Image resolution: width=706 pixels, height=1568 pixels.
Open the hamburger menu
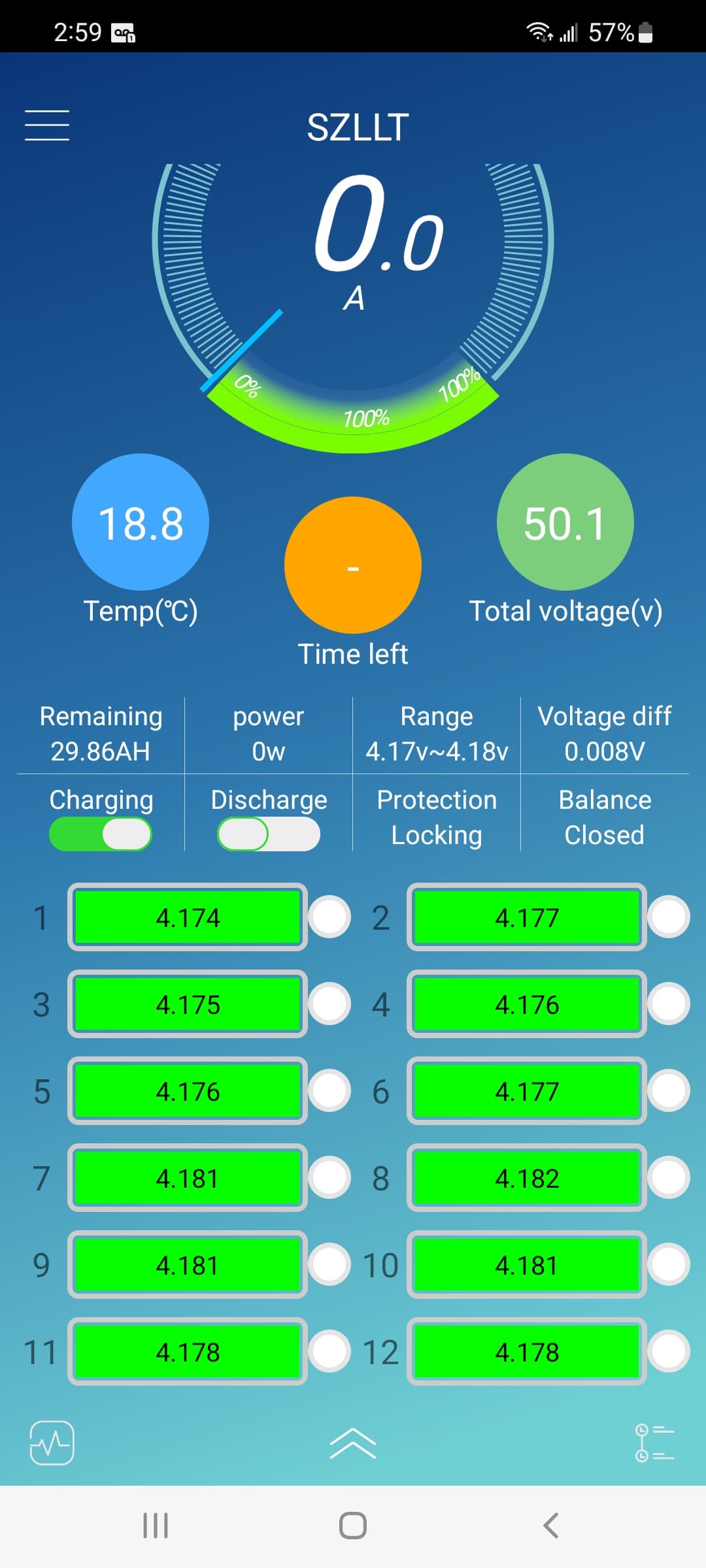coord(47,125)
